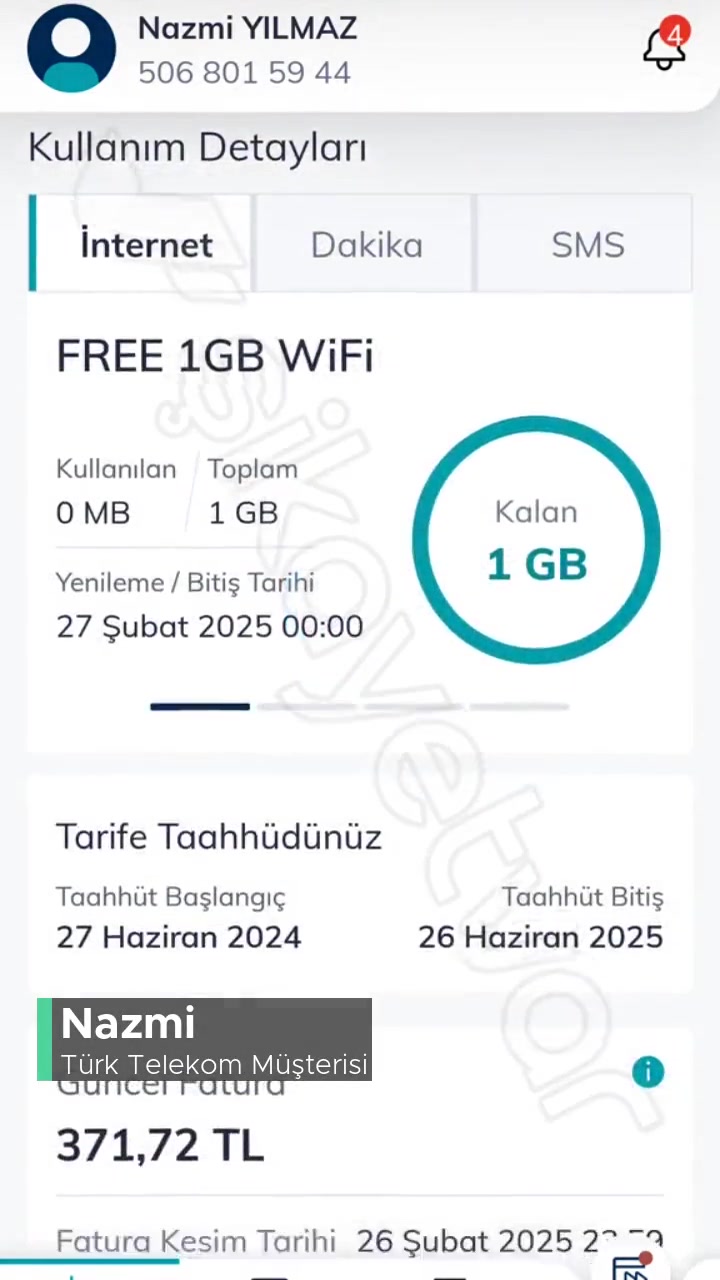Click the phone number 506 801 59 44
The image size is (720, 1280).
coord(244,72)
